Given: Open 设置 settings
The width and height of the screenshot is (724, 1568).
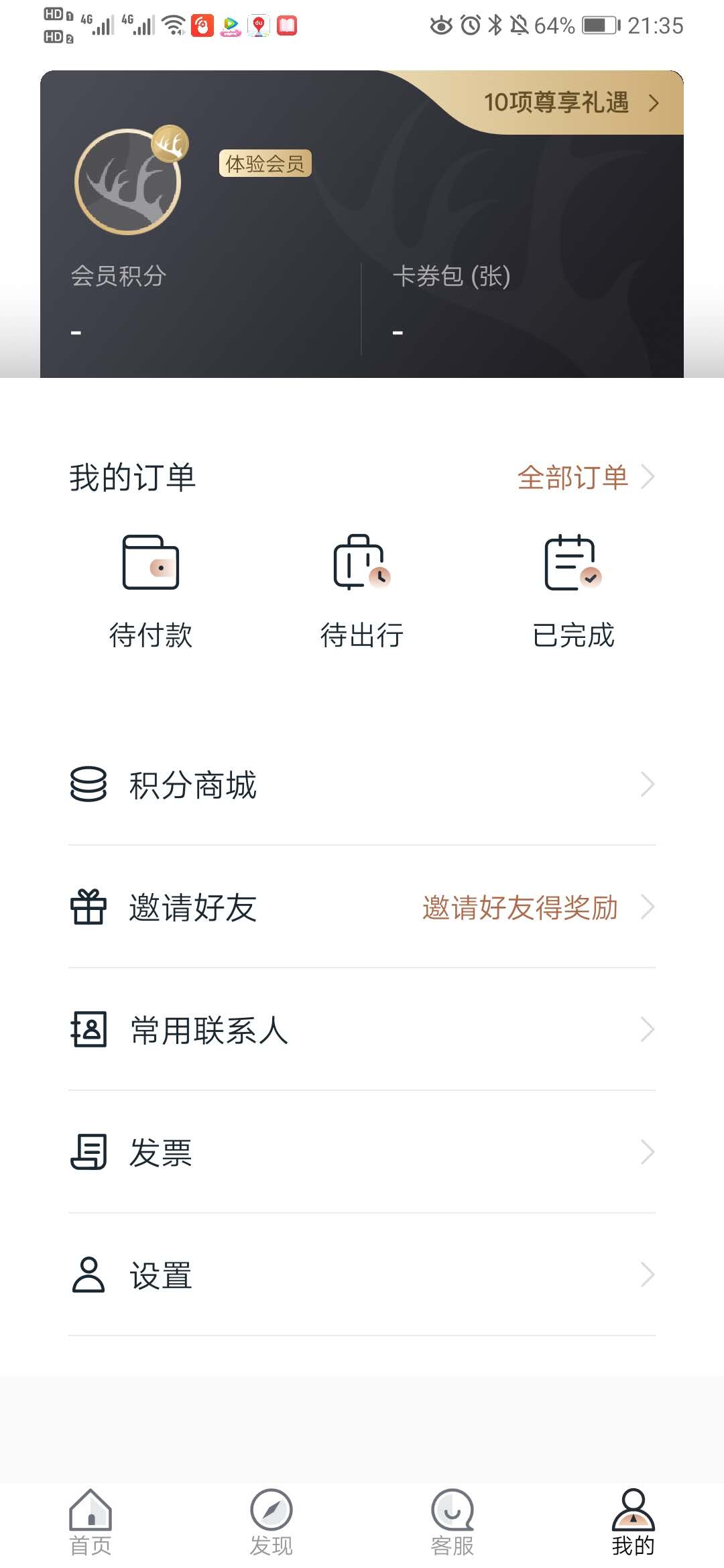Looking at the screenshot, I should (362, 1275).
